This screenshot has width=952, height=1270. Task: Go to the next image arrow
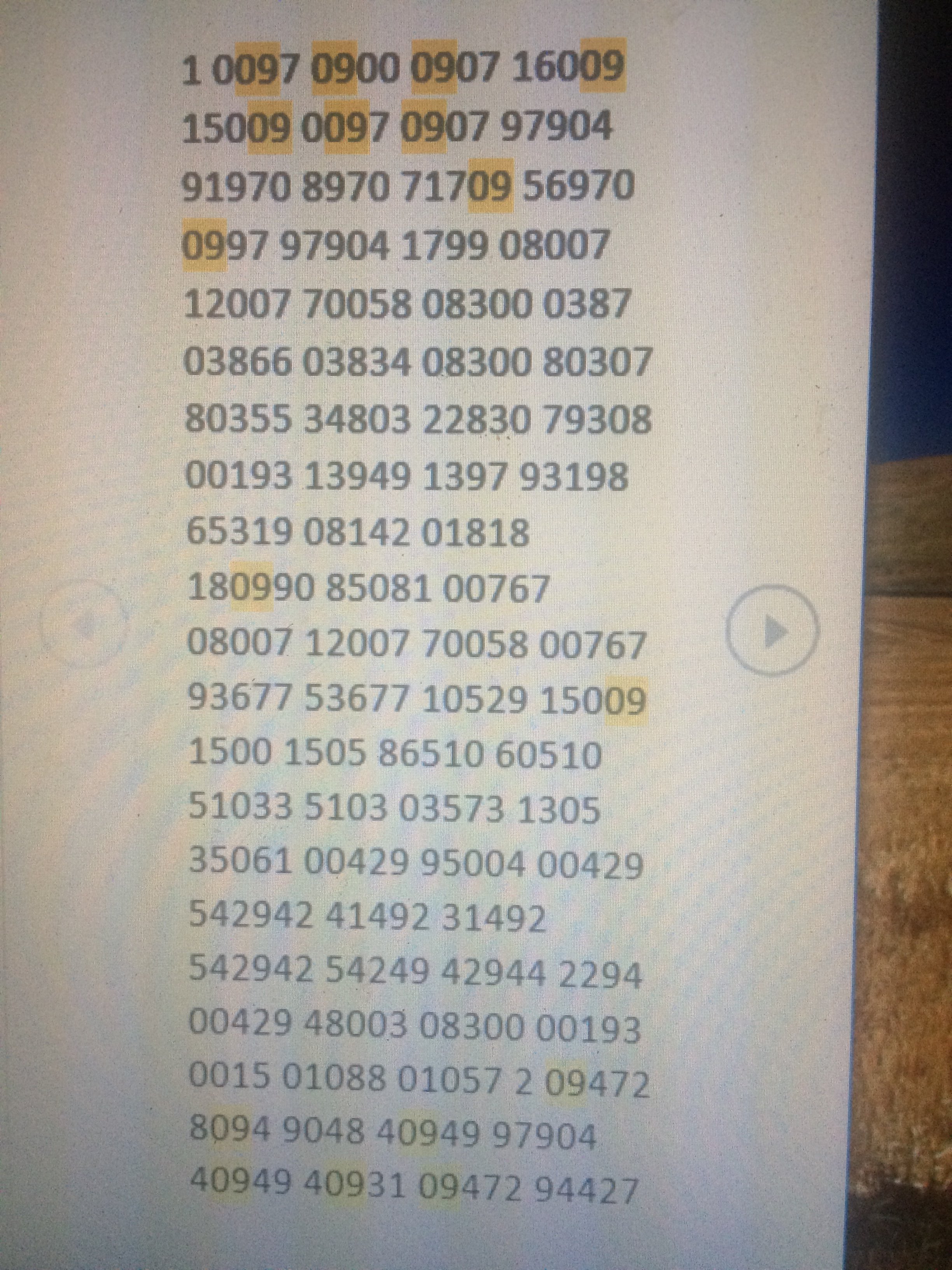tap(772, 631)
